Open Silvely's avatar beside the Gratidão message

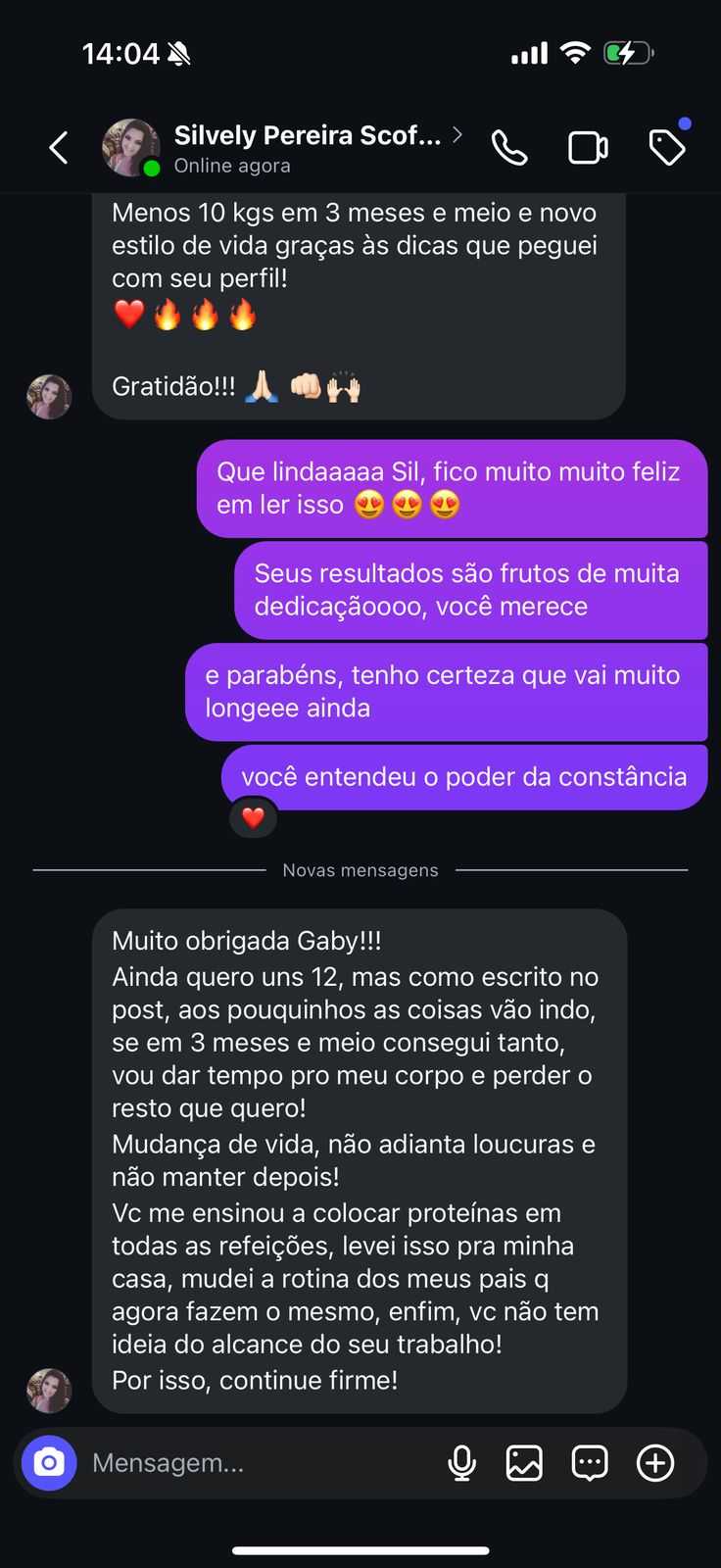(49, 397)
